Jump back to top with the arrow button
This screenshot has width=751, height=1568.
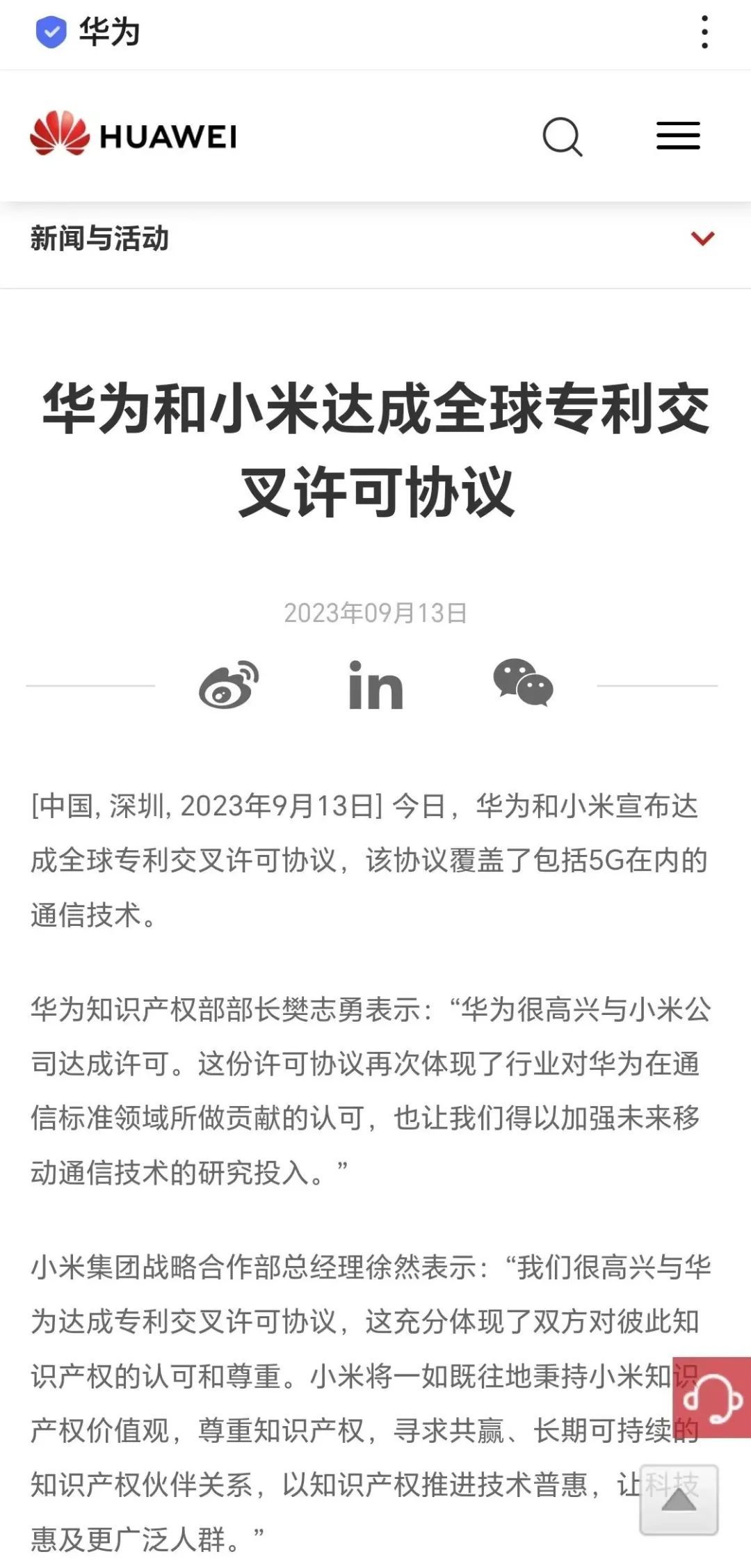pos(679,1501)
